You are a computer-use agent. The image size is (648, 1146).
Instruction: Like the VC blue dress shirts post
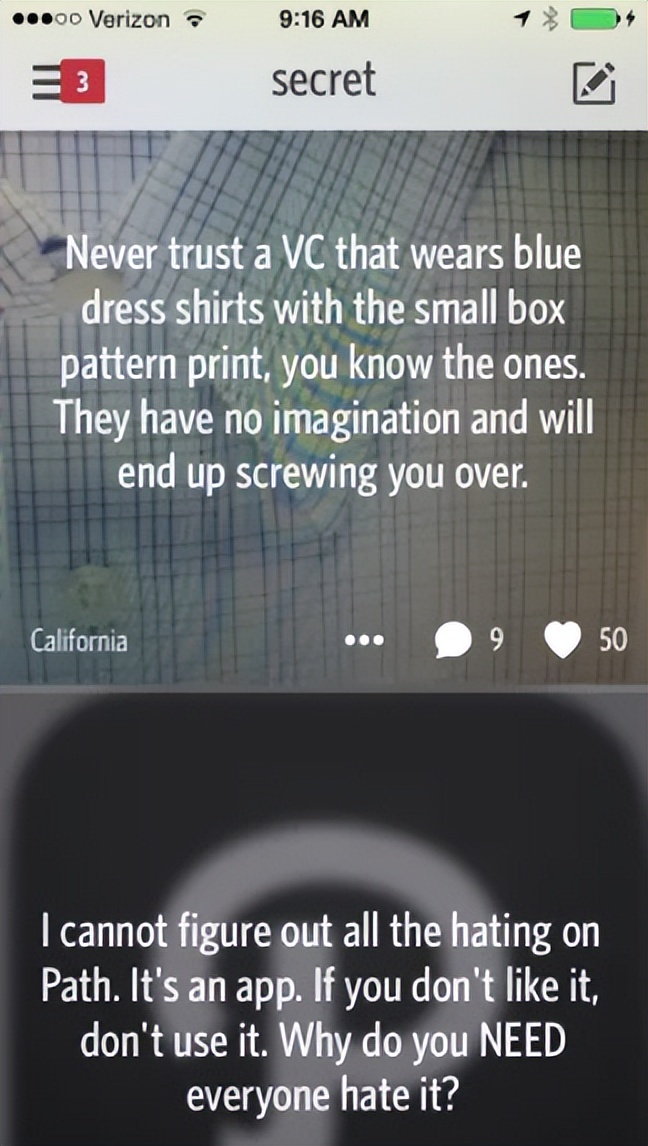click(x=564, y=640)
